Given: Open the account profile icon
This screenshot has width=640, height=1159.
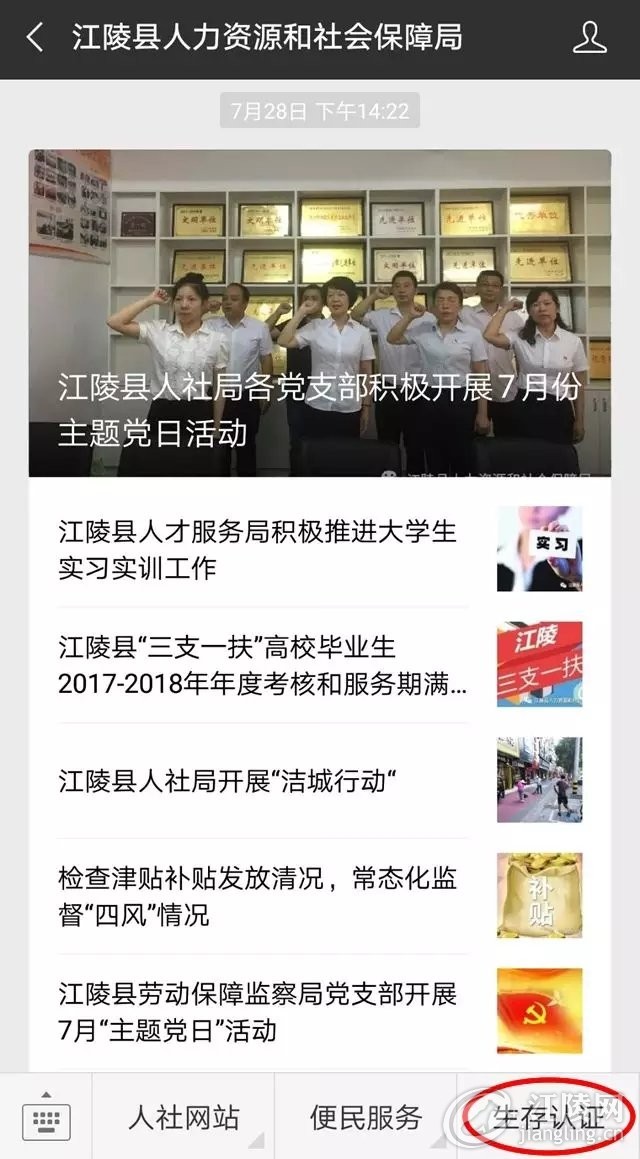Looking at the screenshot, I should point(589,38).
